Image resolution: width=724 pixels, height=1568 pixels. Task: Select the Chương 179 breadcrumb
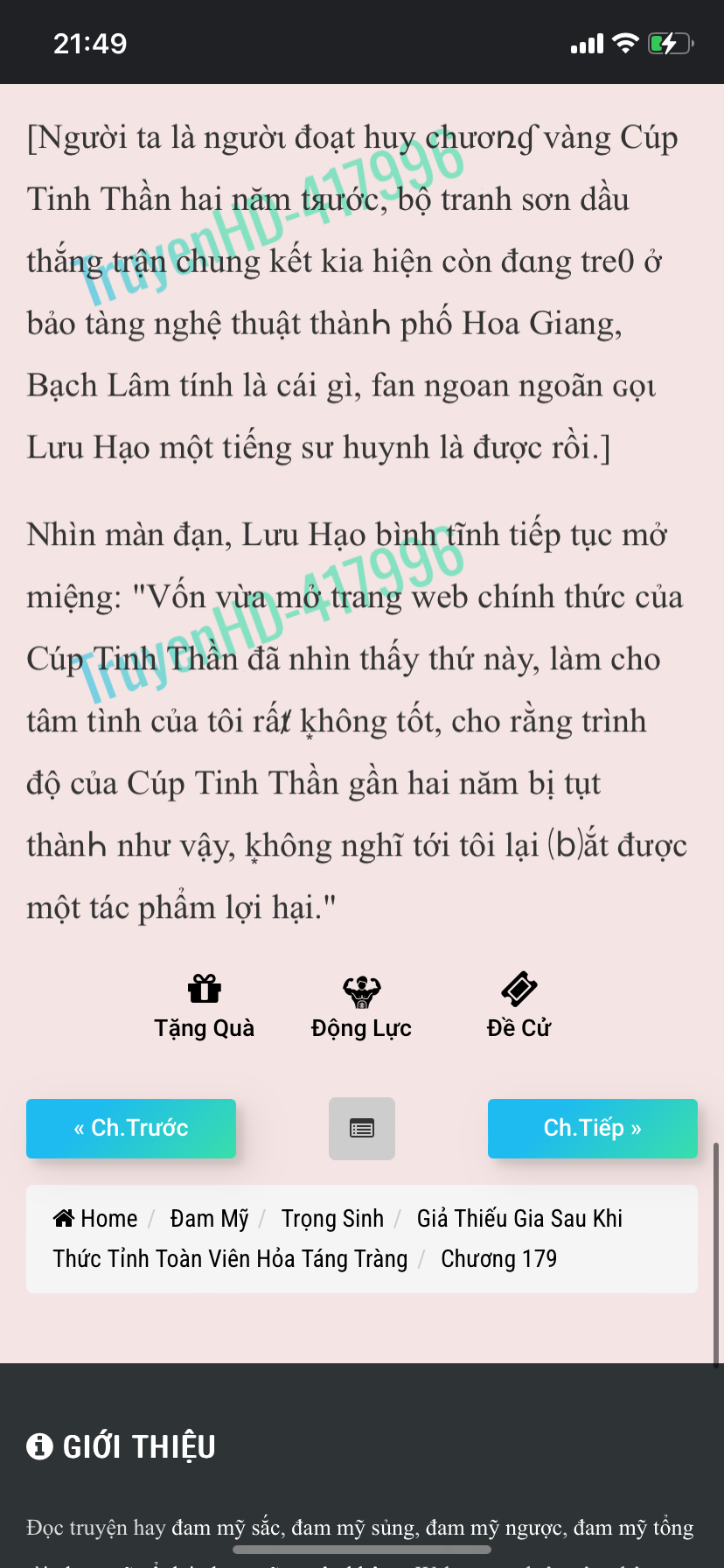pos(498,1258)
